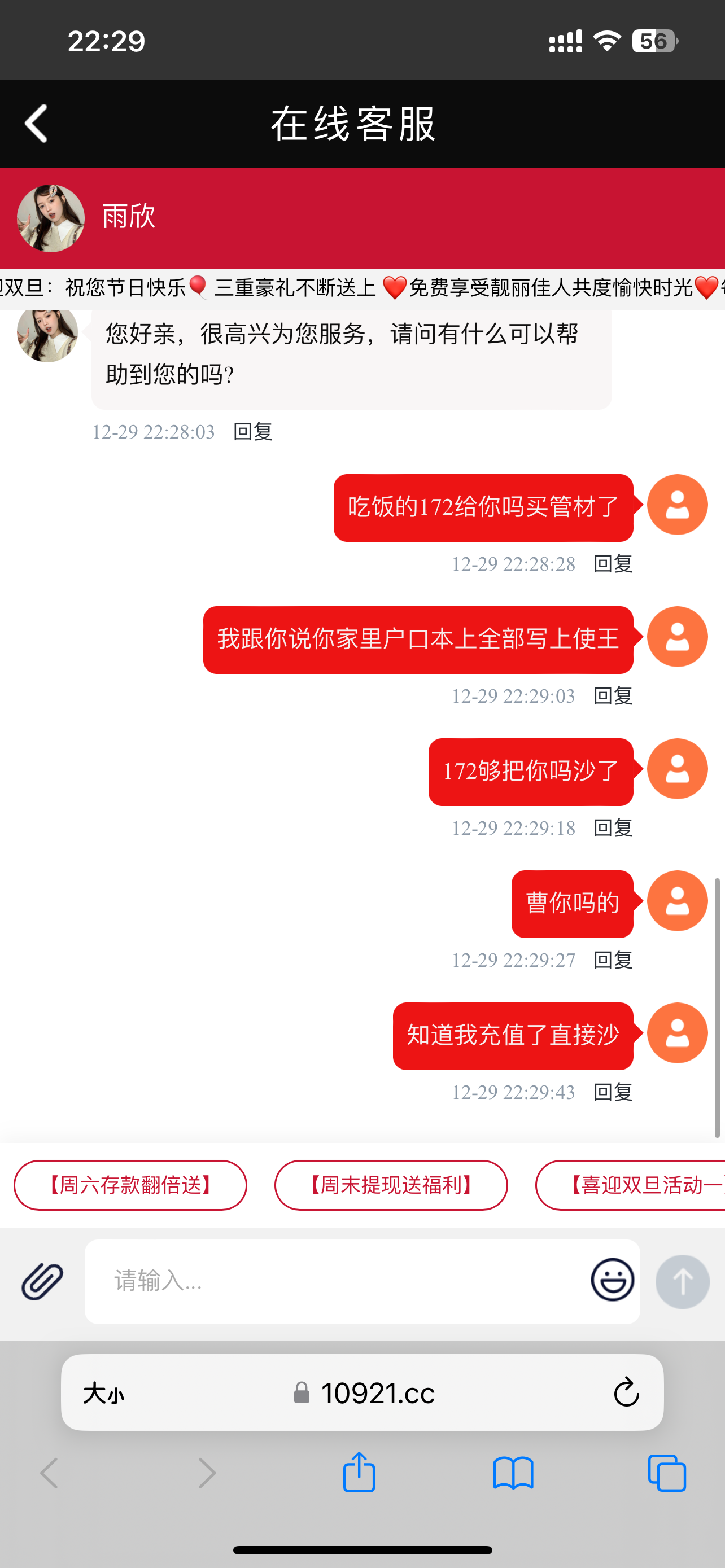The image size is (725, 1568).
Task: Show all open Safari tabs
Action: tap(667, 1473)
